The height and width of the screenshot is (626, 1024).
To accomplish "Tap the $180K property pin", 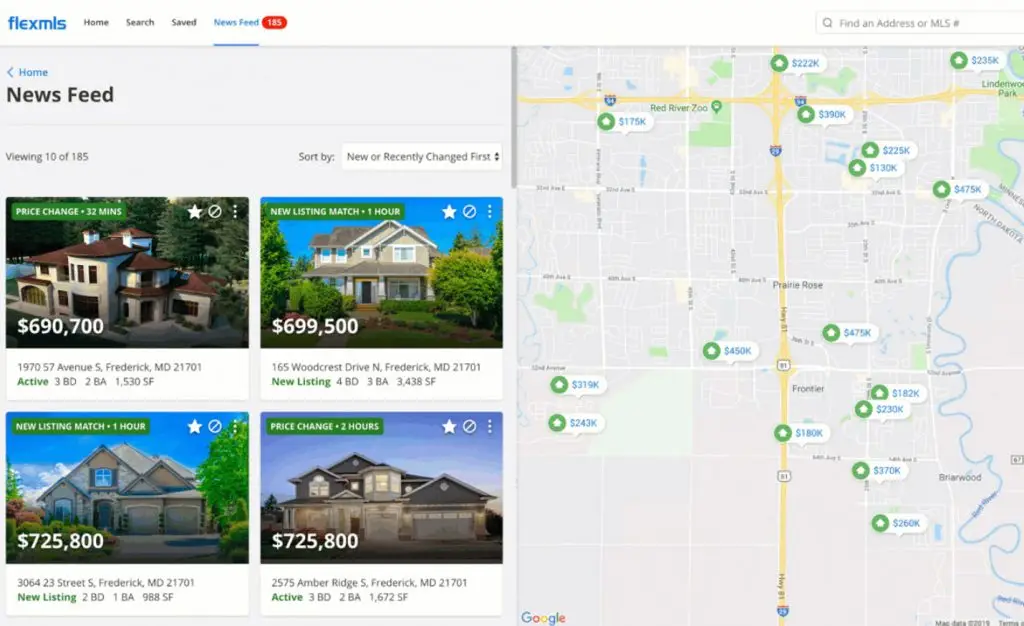I will pyautogui.click(x=800, y=433).
